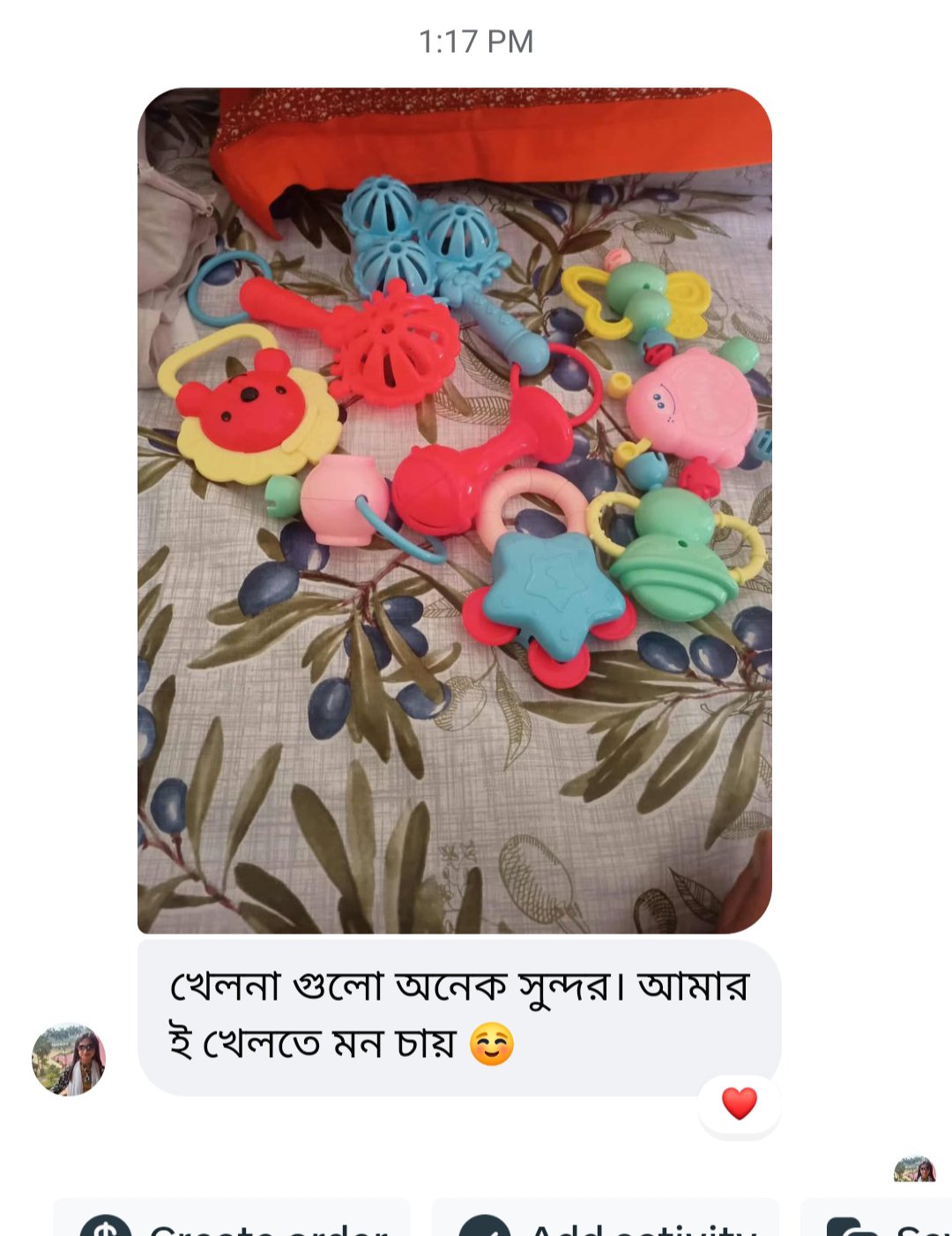The width and height of the screenshot is (952, 1236).
Task: Open the toy photo in the chat
Action: click(454, 510)
